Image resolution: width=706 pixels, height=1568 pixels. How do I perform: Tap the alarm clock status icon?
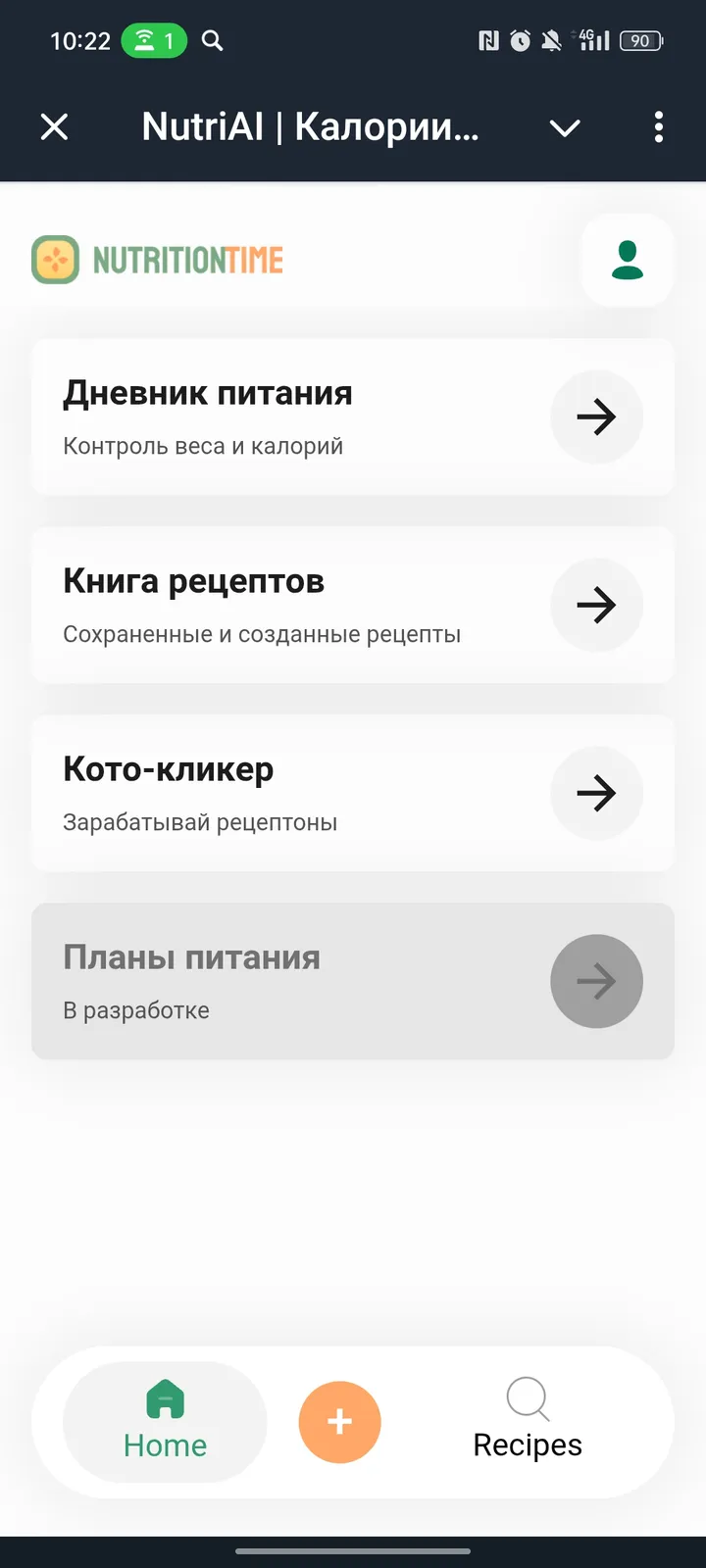coord(520,40)
